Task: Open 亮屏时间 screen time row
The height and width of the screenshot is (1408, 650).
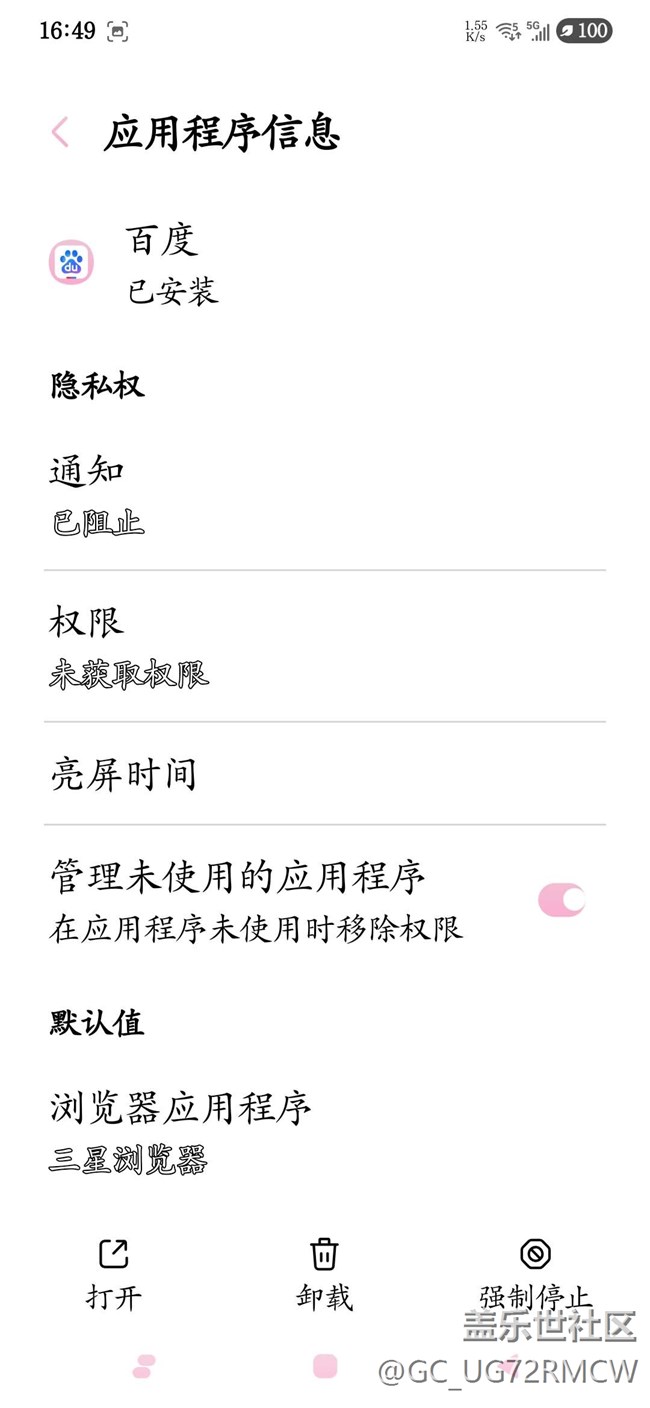Action: tap(325, 774)
